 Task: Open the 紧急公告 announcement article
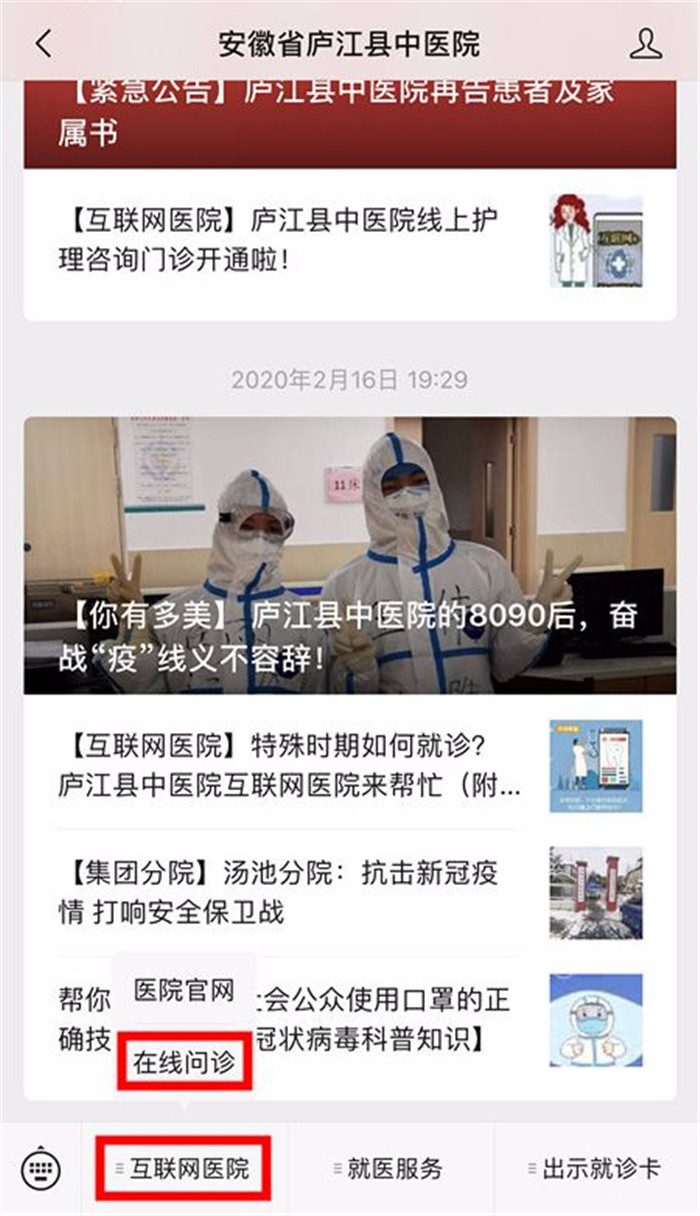click(x=340, y=112)
